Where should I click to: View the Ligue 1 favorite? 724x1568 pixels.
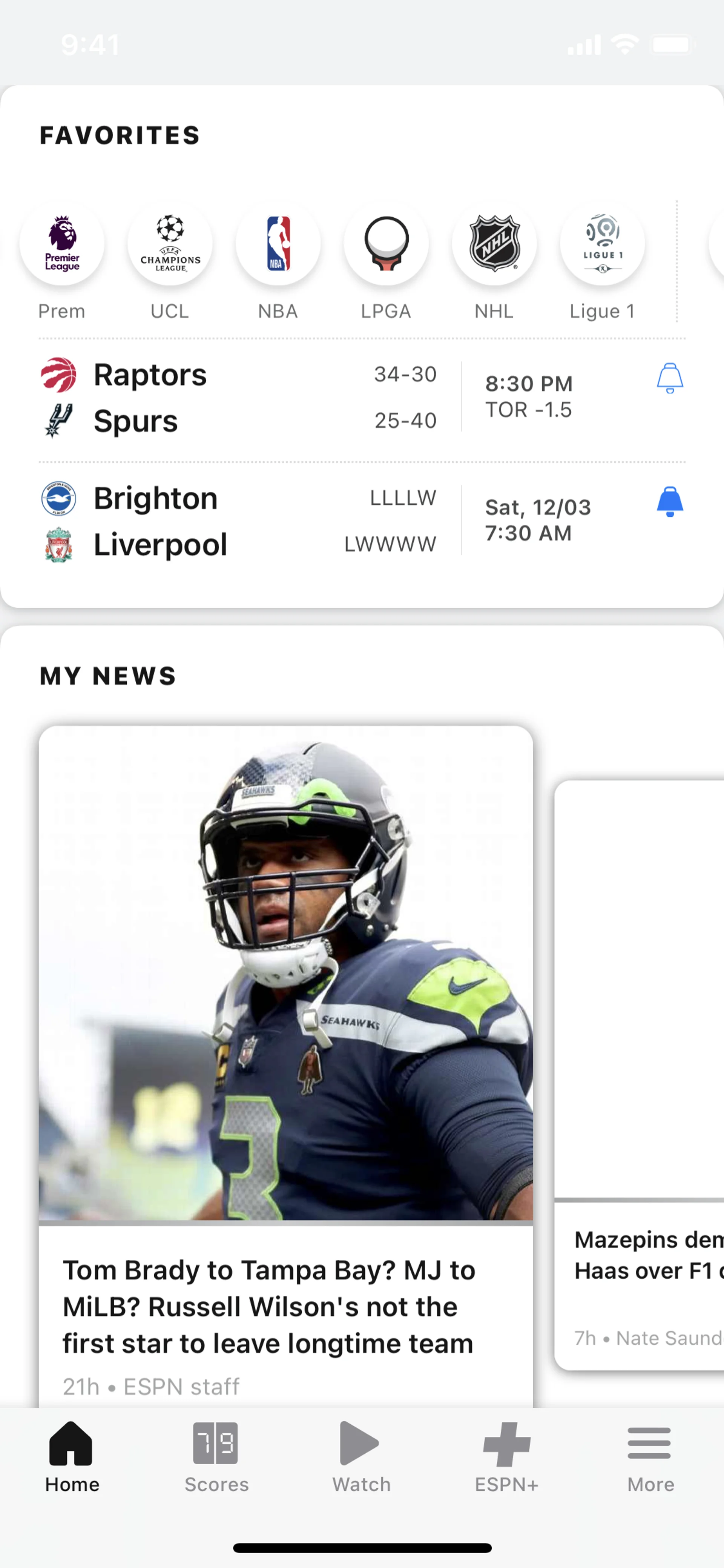[x=602, y=244]
